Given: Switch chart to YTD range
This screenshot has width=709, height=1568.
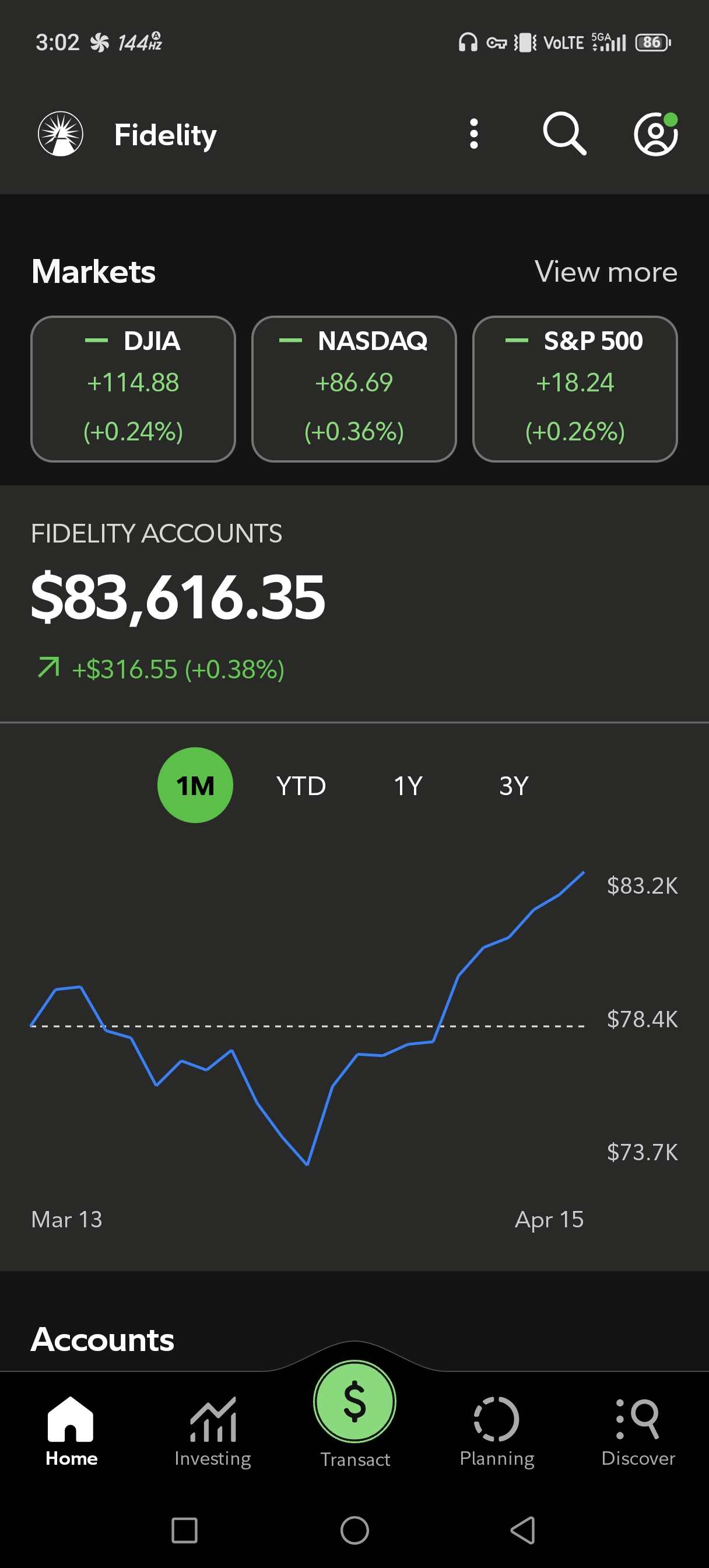Looking at the screenshot, I should (301, 785).
